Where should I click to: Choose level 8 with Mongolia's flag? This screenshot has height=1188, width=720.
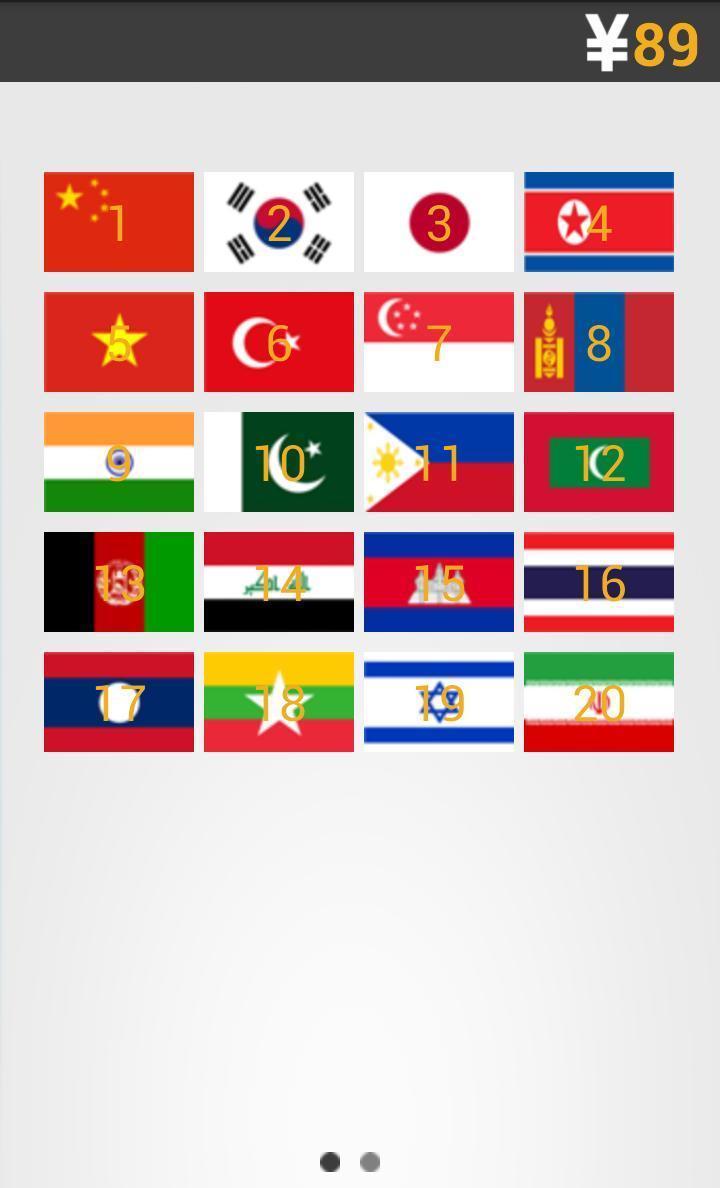(x=599, y=342)
